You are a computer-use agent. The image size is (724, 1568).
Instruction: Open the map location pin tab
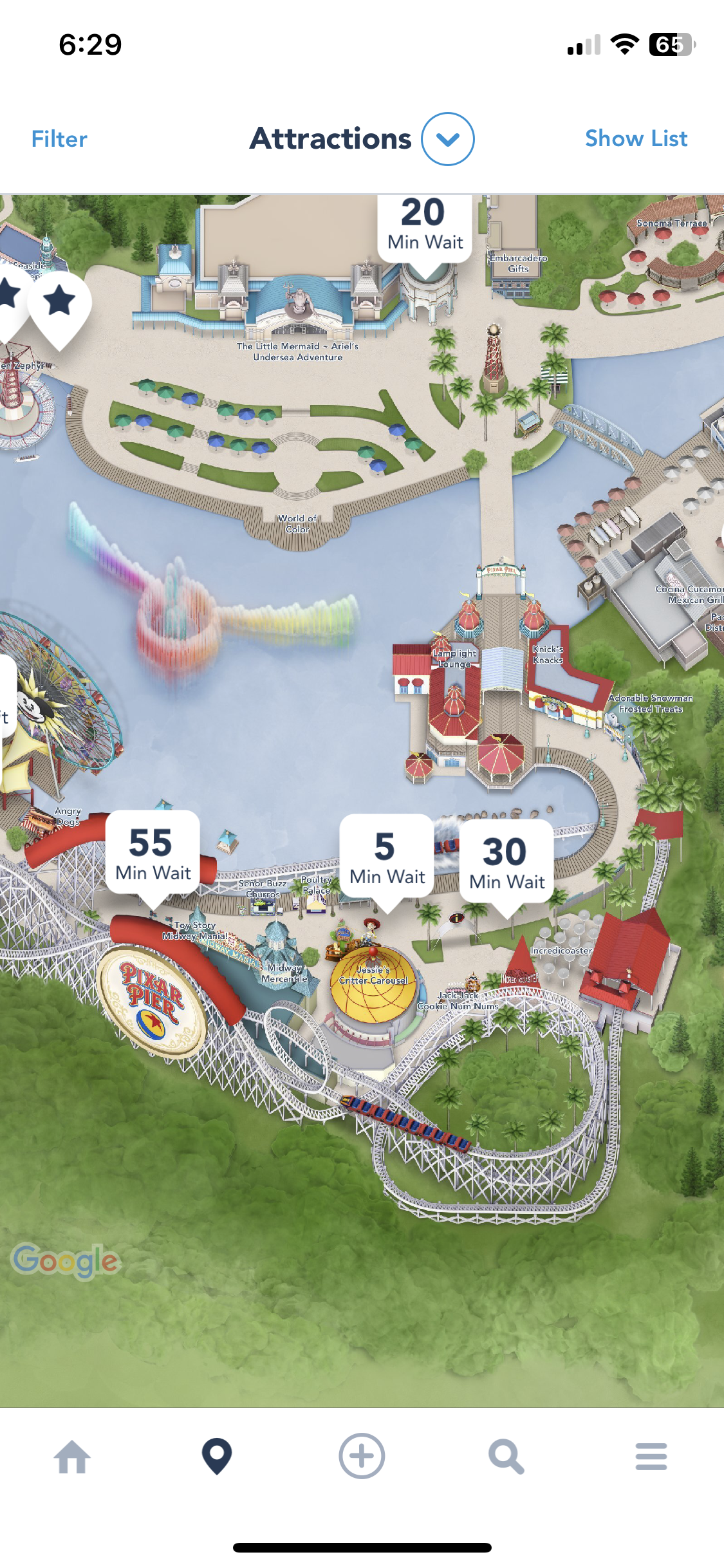click(x=217, y=1456)
